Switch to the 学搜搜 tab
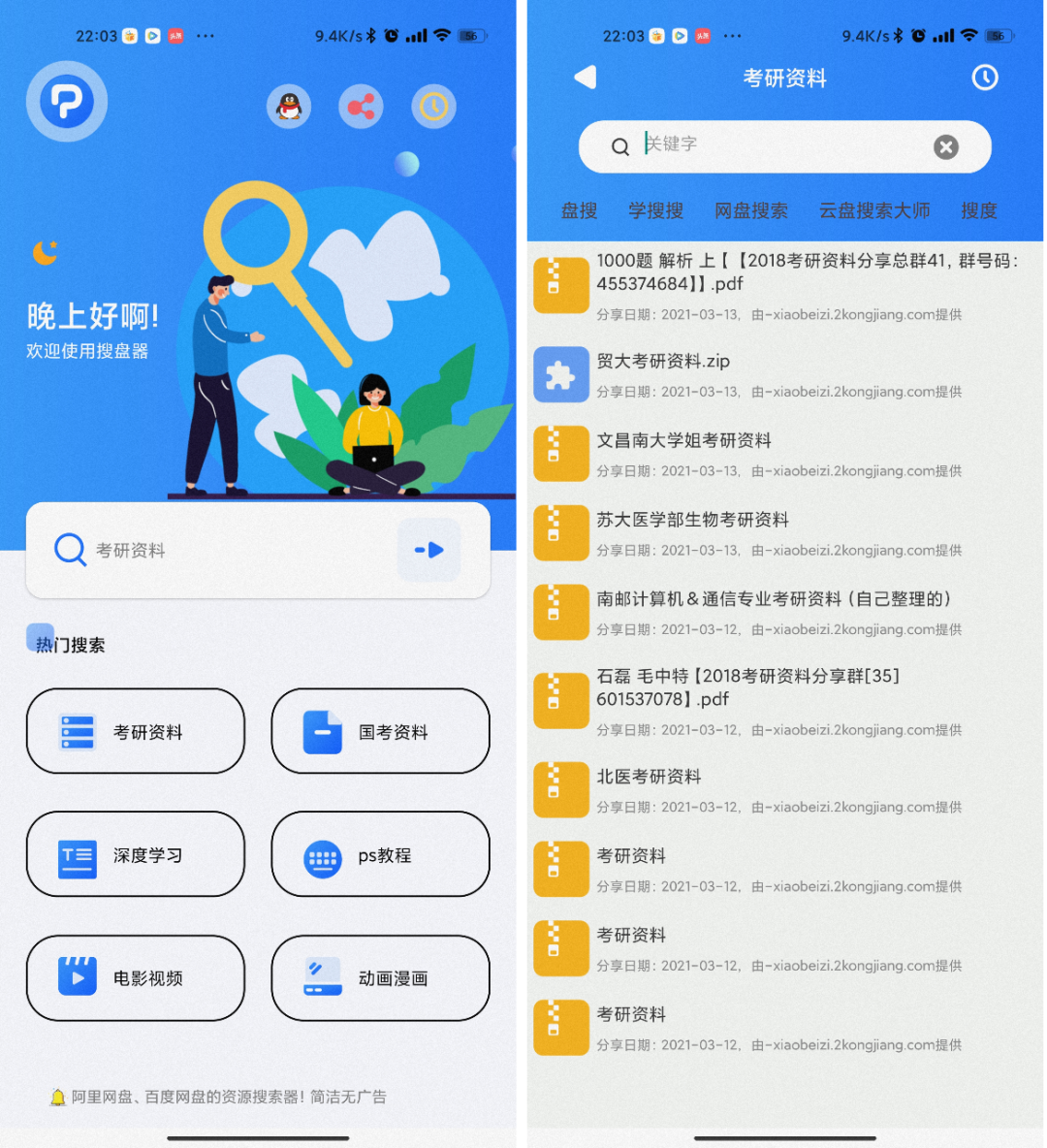The width and height of the screenshot is (1047, 1148). (x=655, y=210)
